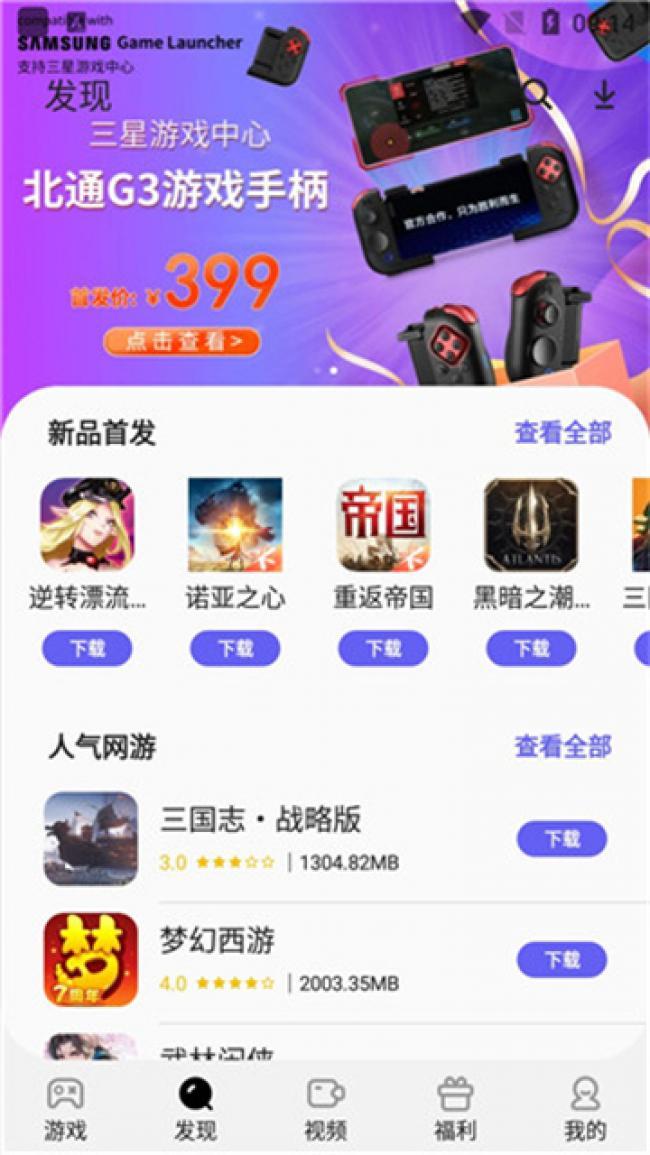Switch to the 我的 tab
The image size is (650, 1155).
click(x=585, y=1110)
